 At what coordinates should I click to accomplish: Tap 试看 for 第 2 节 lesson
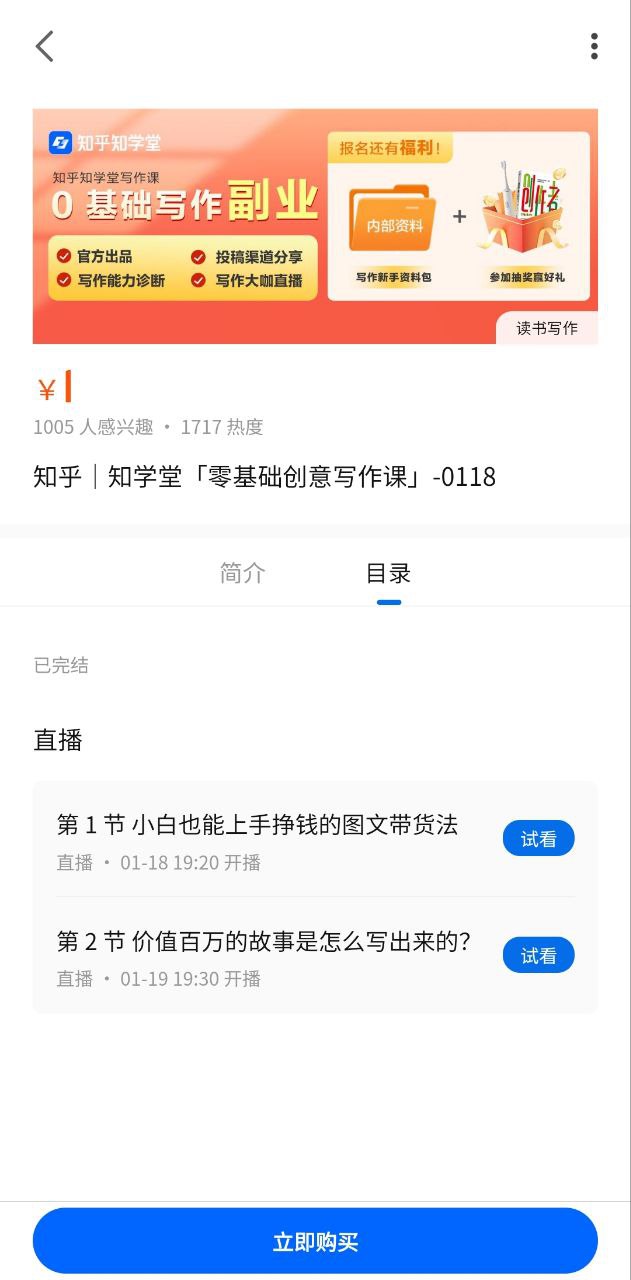point(539,955)
